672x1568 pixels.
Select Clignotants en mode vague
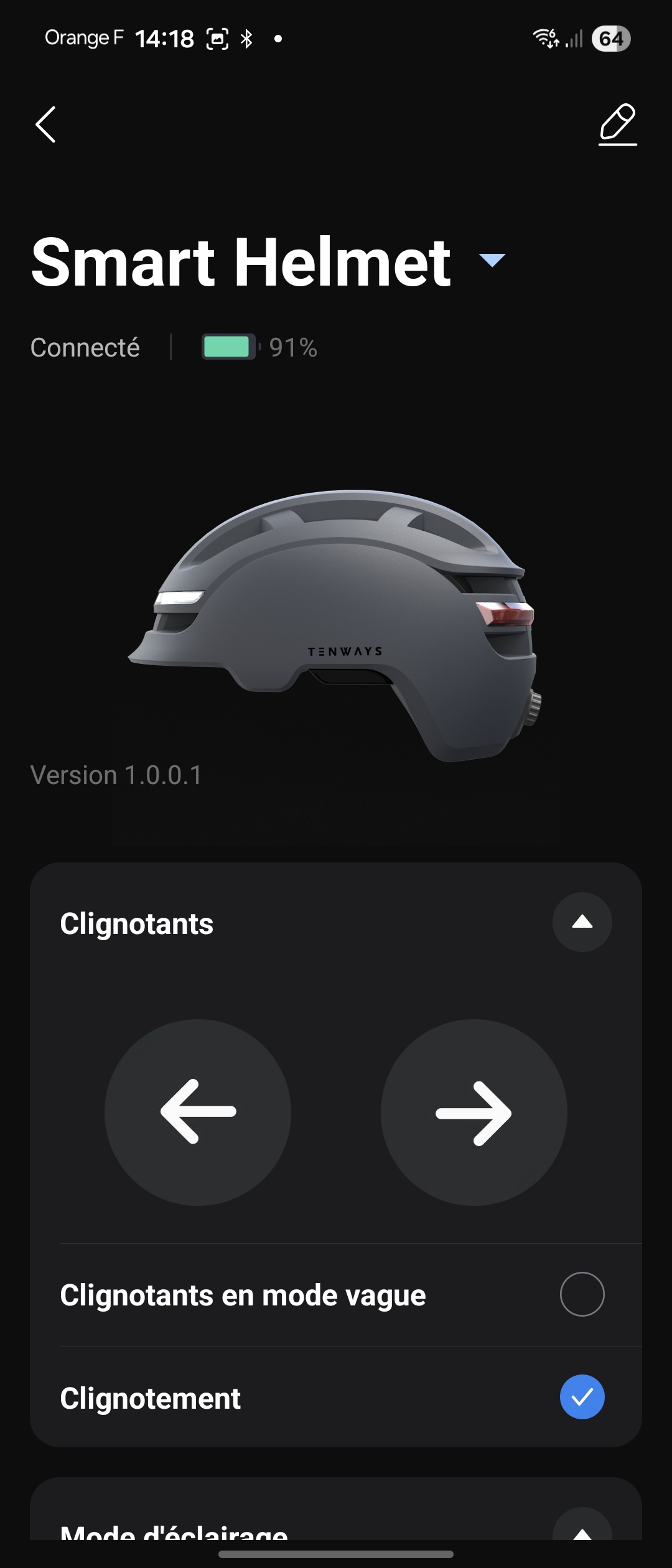582,1294
